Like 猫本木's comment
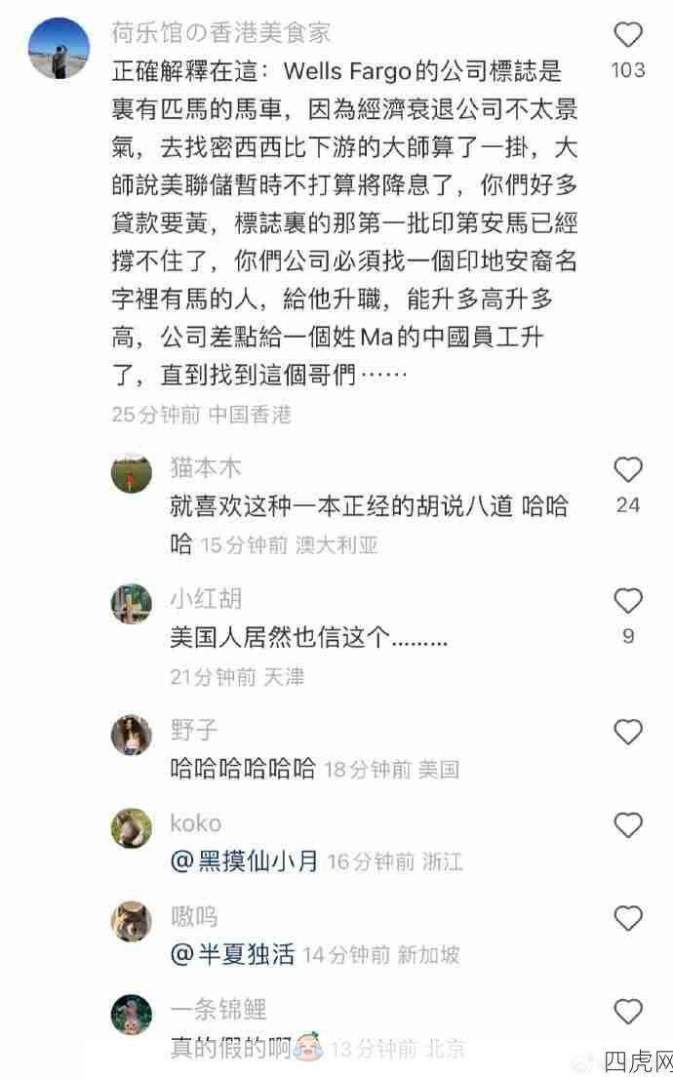673x1080 pixels. pyautogui.click(x=628, y=470)
